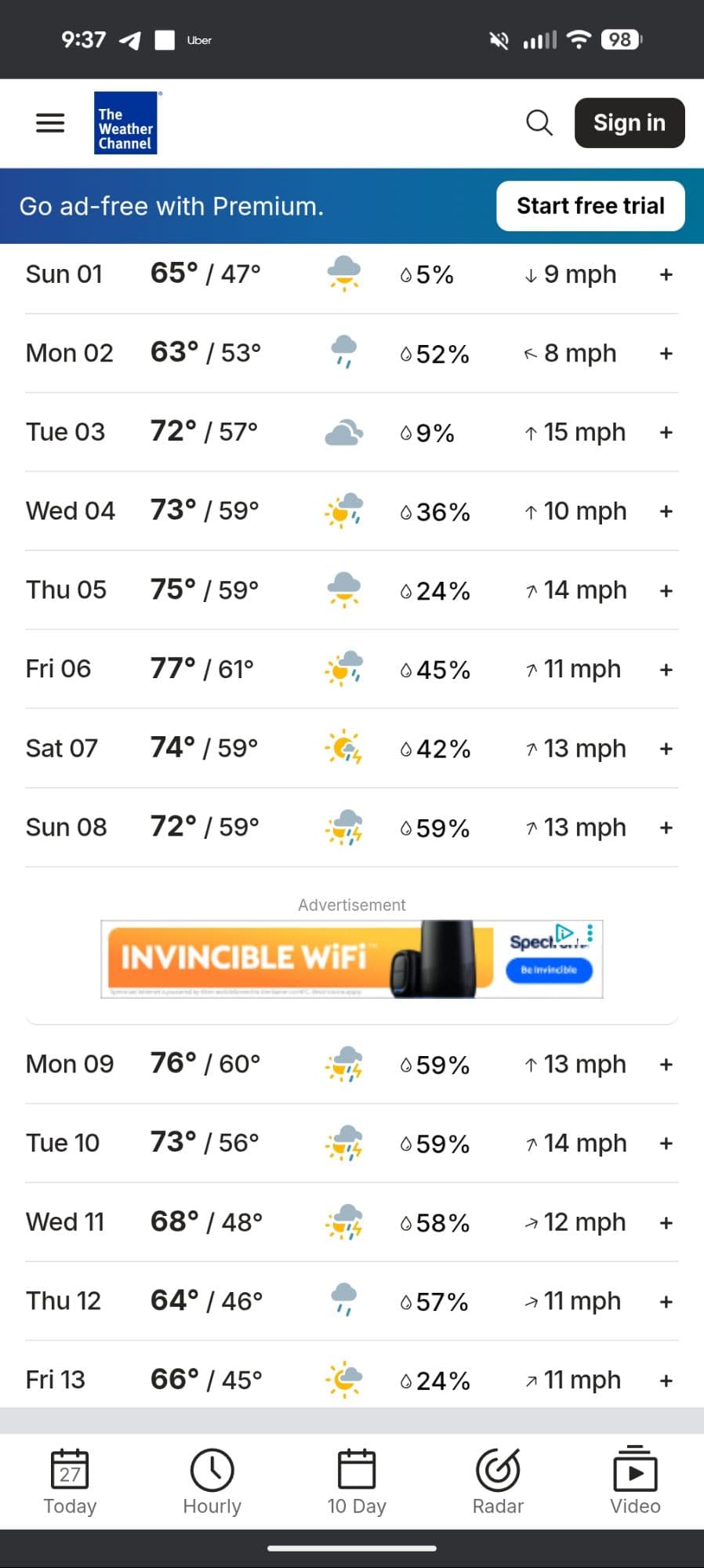704x1568 pixels.
Task: Expand the Sun 01 forecast details
Action: [x=666, y=274]
